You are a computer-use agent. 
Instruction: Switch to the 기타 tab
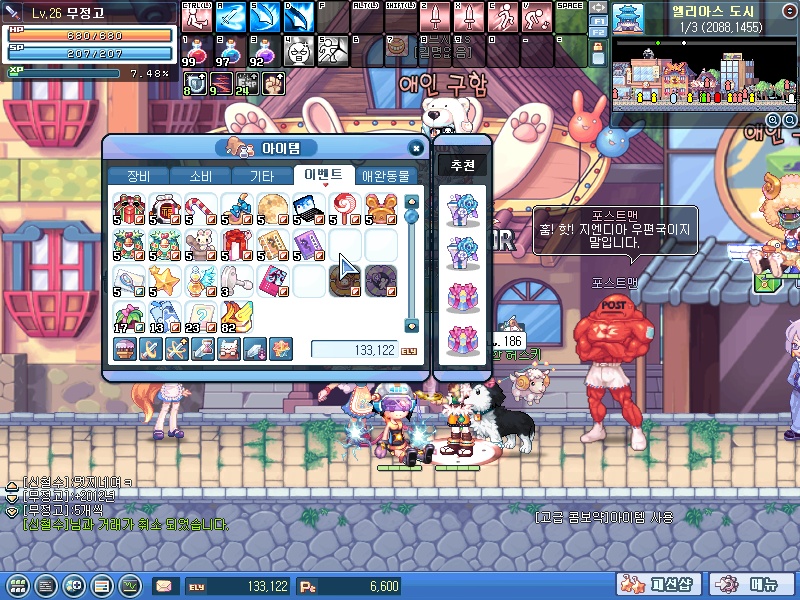[262, 175]
